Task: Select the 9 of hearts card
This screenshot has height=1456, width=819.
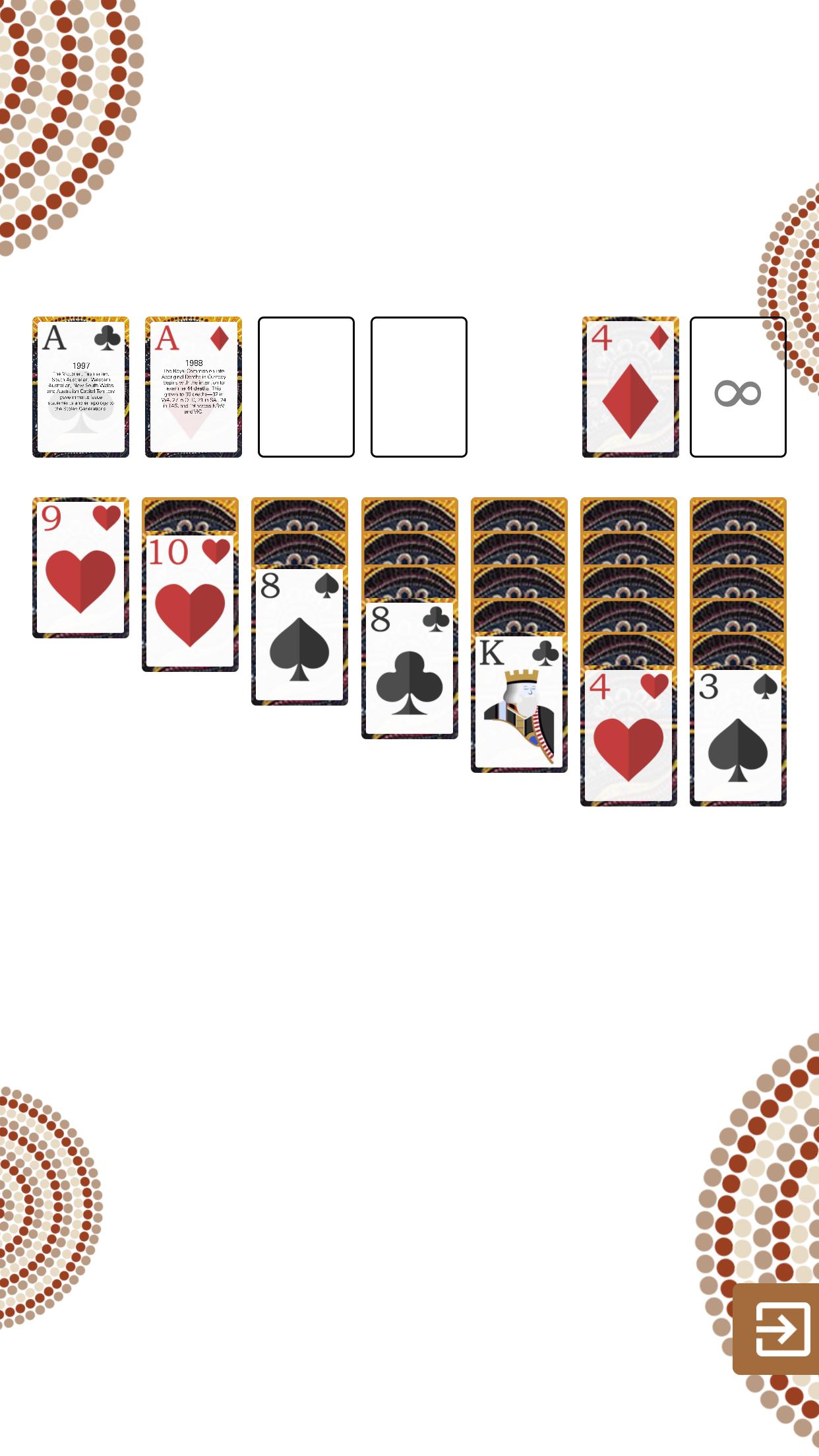Action: tap(80, 568)
